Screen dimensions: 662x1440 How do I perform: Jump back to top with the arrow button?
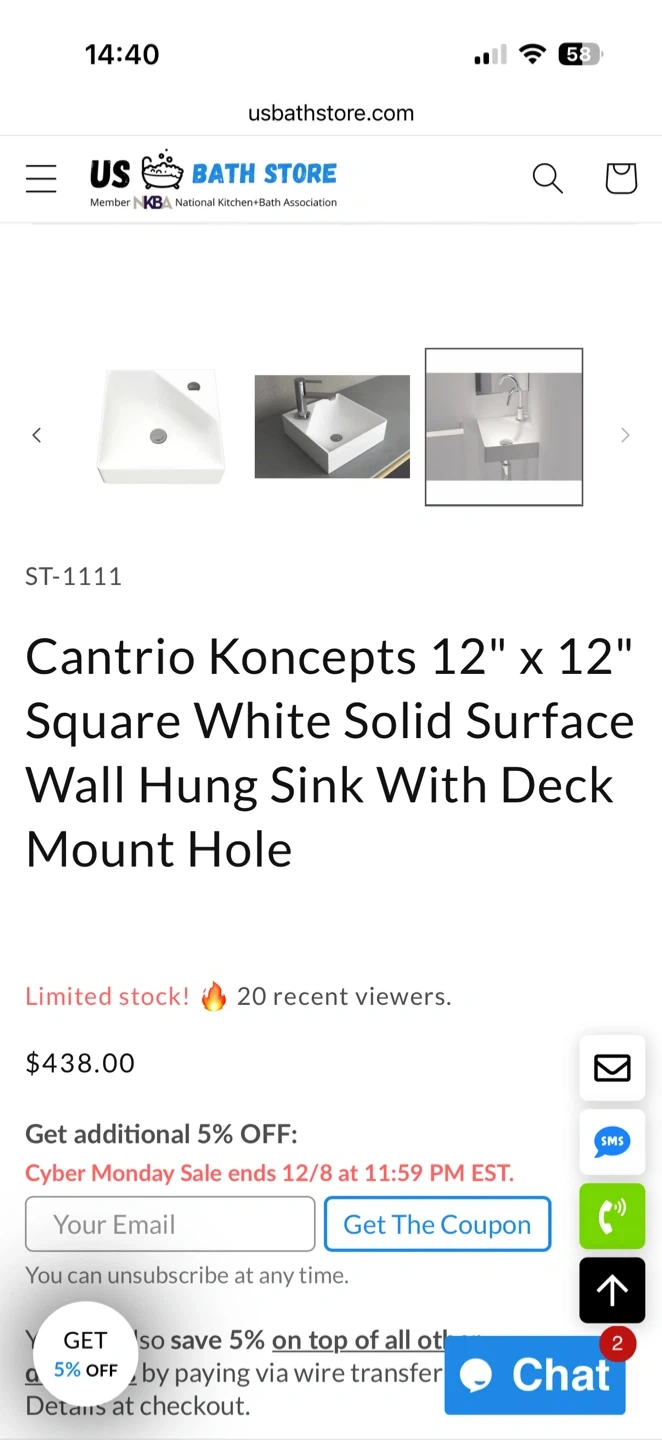(612, 1291)
